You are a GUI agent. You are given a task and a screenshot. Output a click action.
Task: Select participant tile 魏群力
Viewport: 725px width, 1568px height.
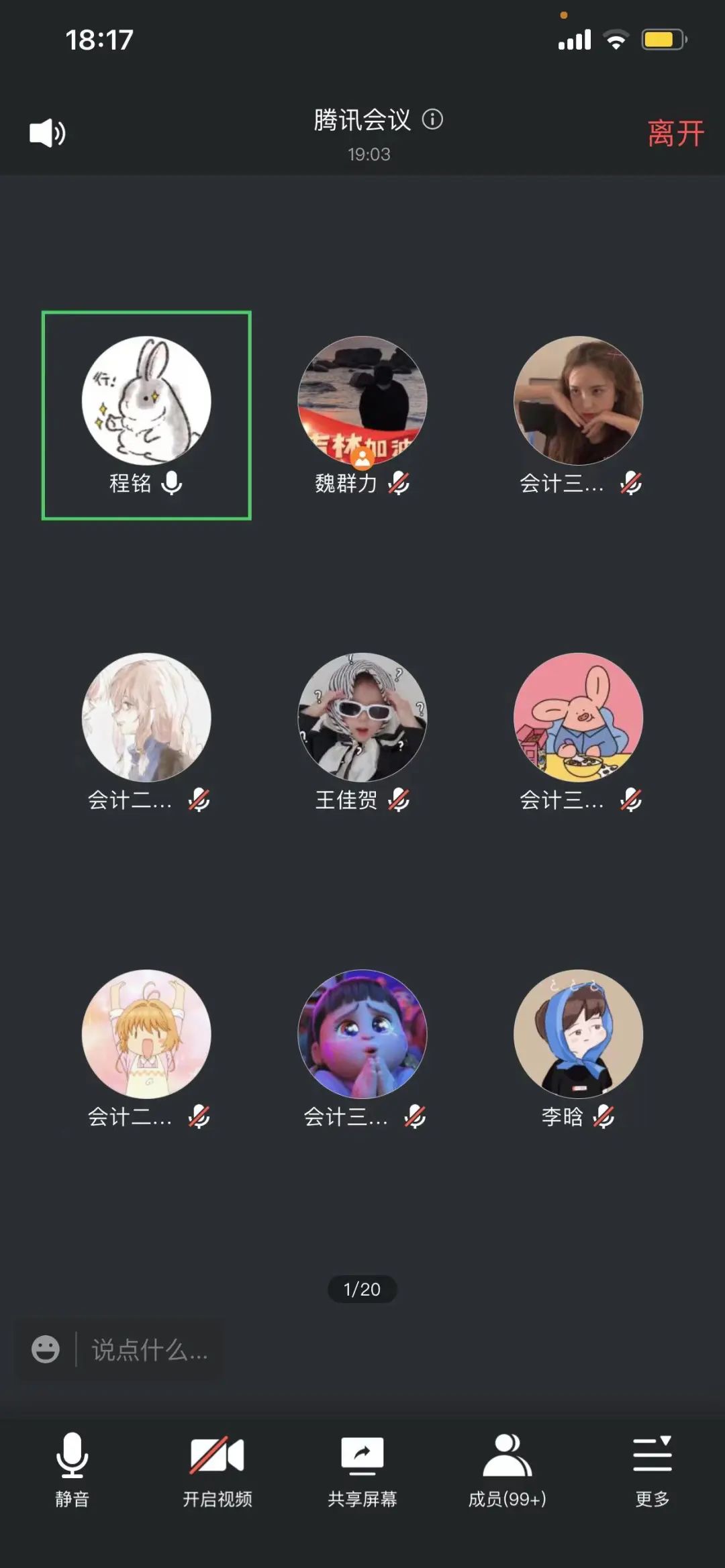pyautogui.click(x=362, y=415)
